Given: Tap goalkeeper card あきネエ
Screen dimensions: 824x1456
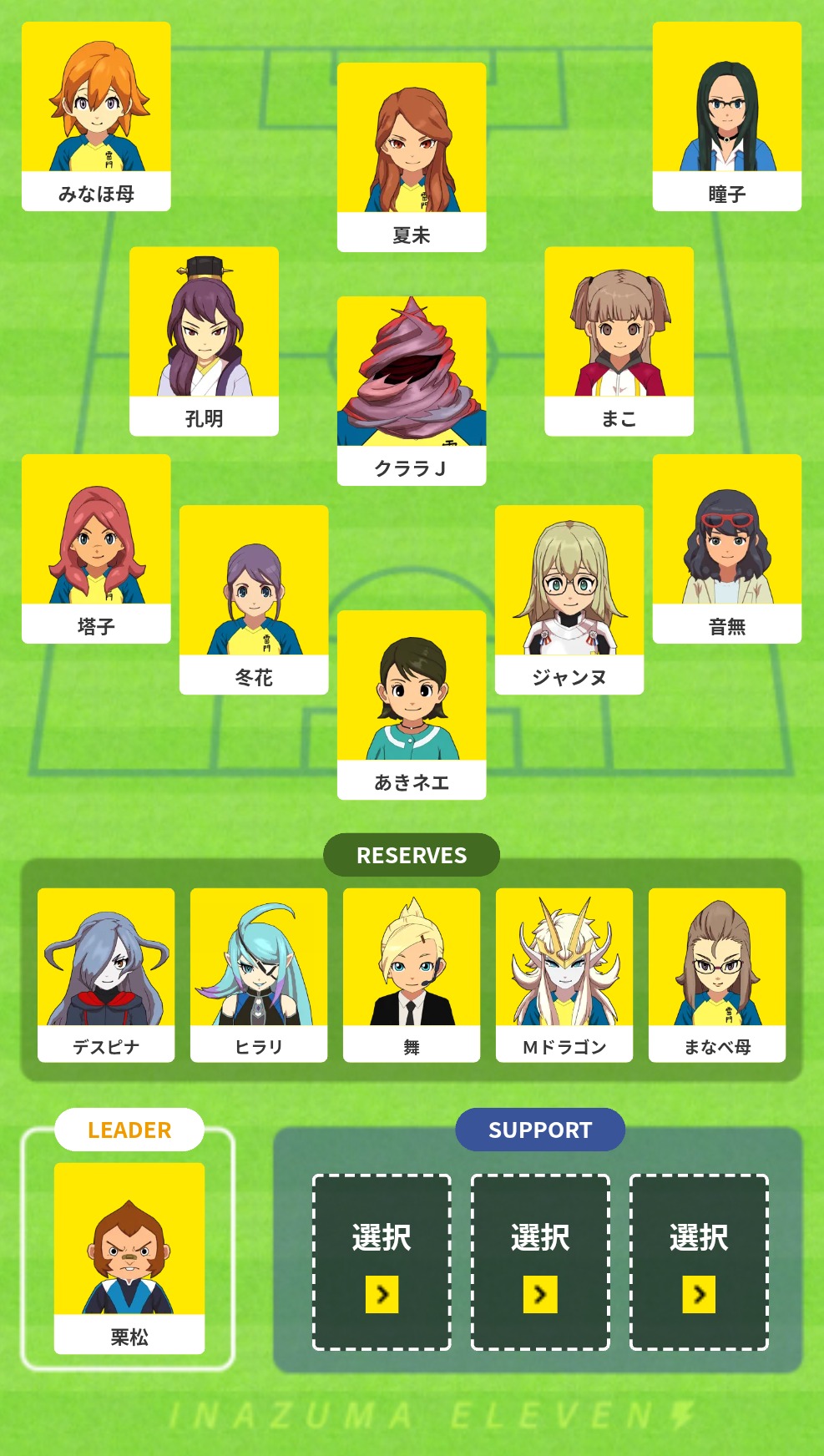Looking at the screenshot, I should tap(412, 704).
